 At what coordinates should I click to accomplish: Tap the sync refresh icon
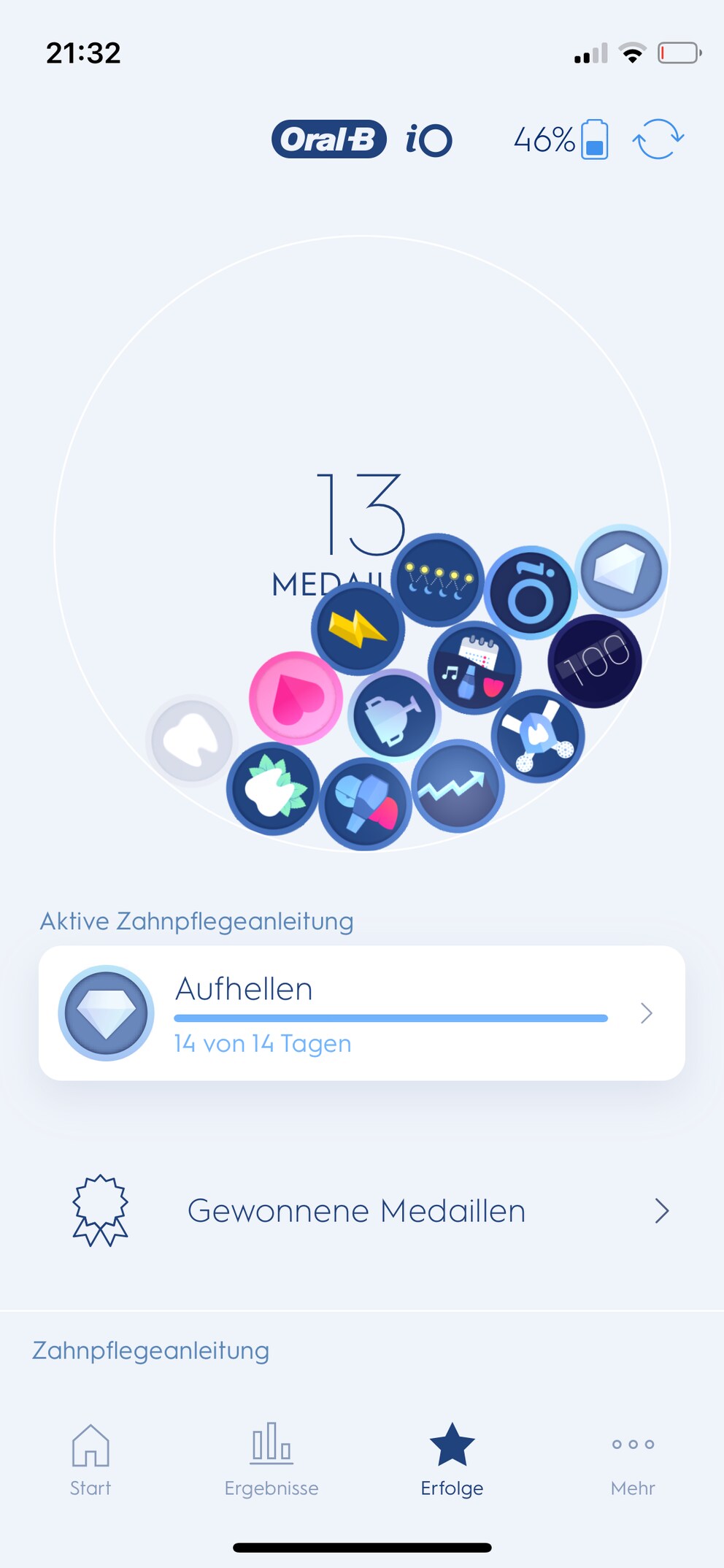658,139
